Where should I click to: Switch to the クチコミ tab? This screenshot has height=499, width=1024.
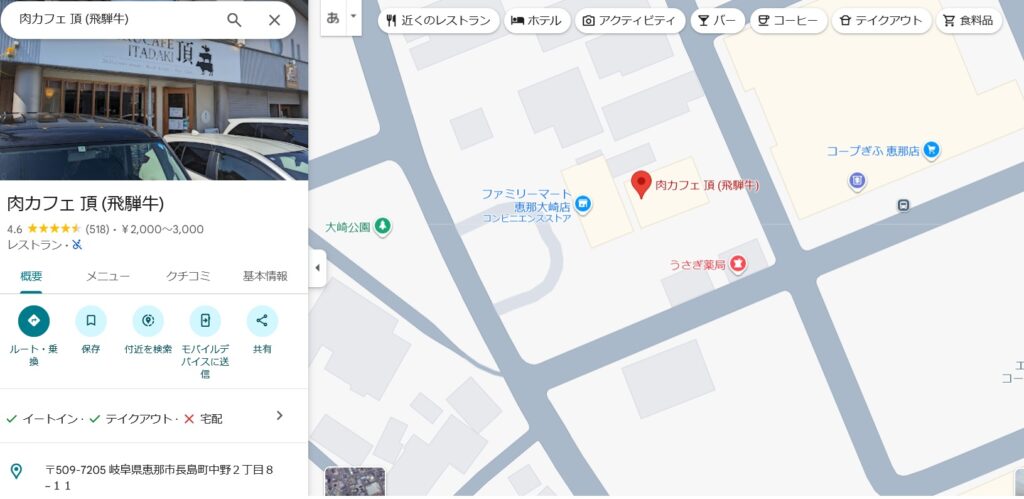[188, 276]
